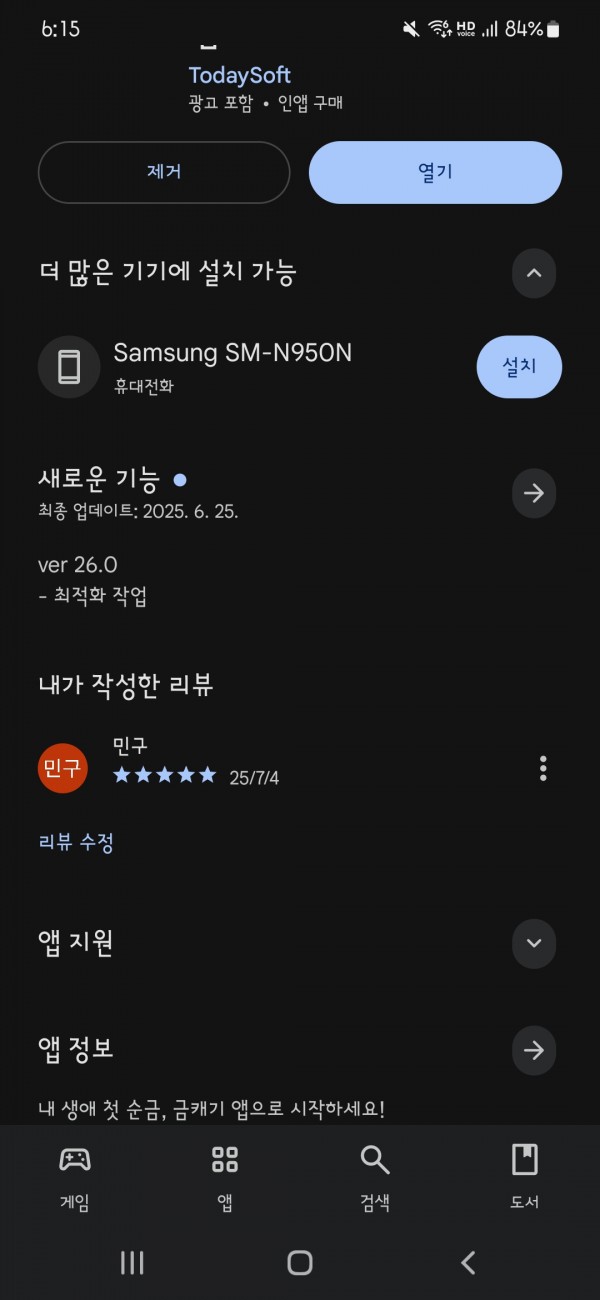Open the app with the 열기 button
This screenshot has height=1300, width=600.
click(435, 172)
